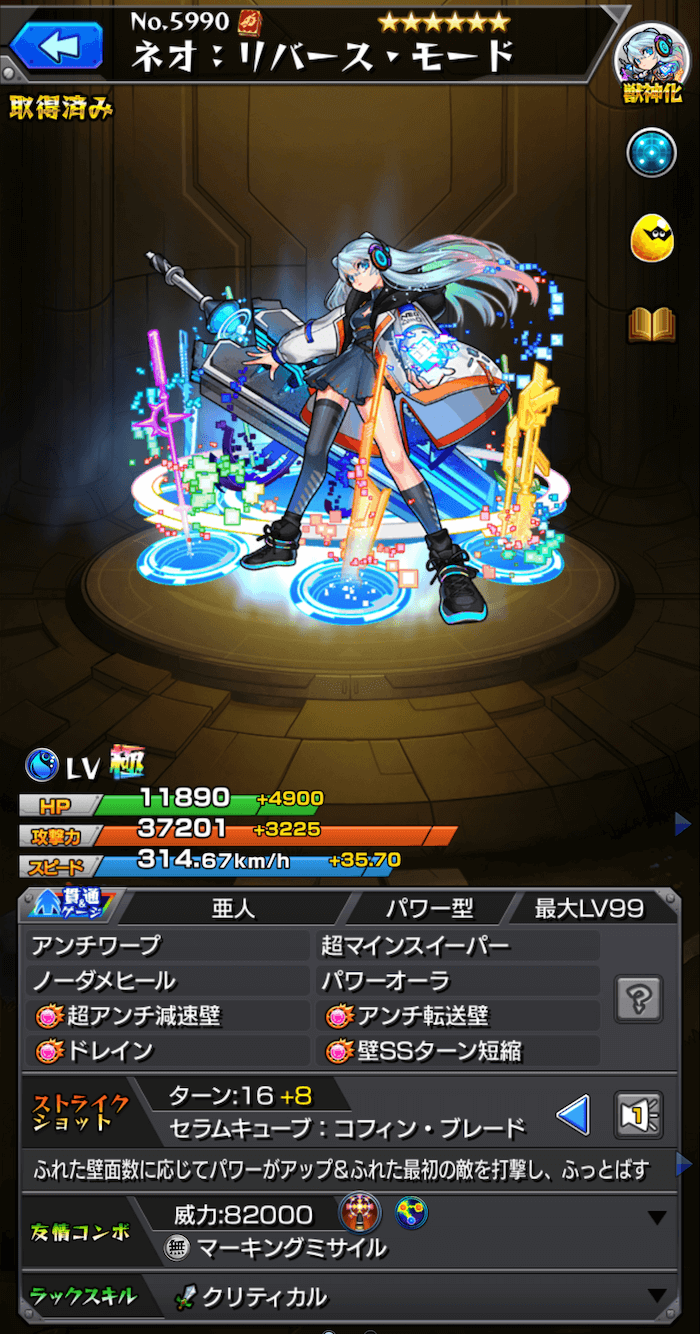Go back with the blue arrow button
This screenshot has height=1334, width=700.
click(x=57, y=47)
